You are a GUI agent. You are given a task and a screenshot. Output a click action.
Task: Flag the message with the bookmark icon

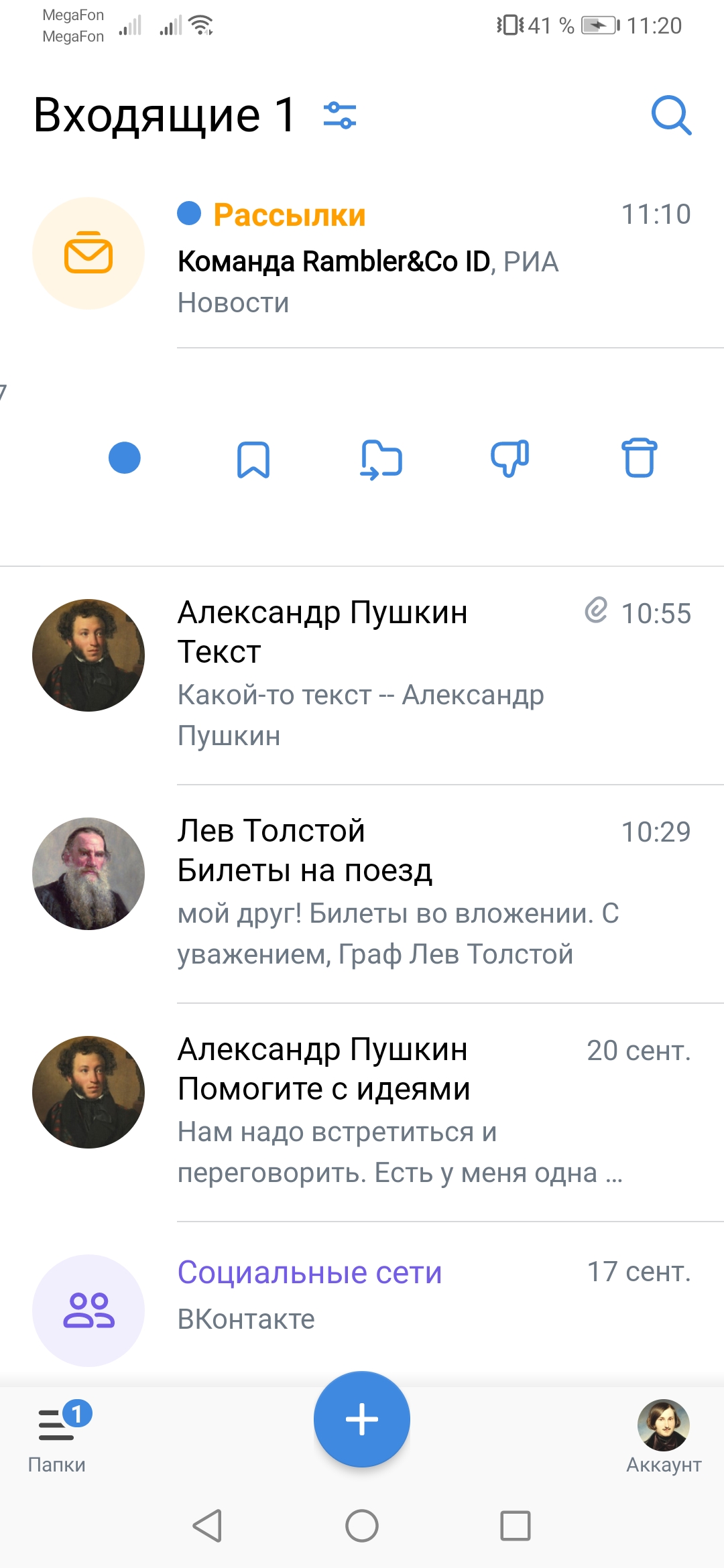(x=253, y=460)
